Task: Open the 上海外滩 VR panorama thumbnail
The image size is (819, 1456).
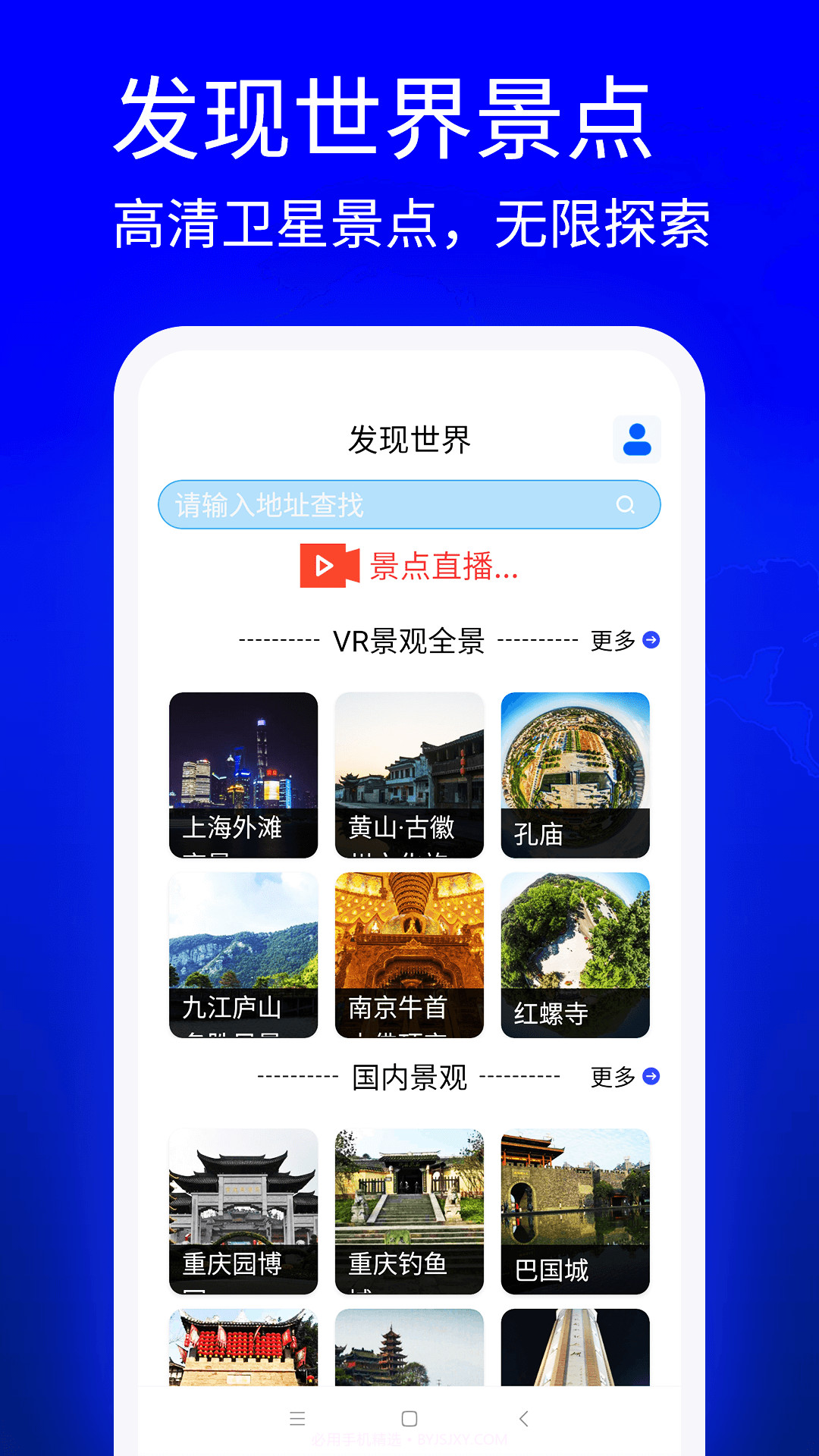Action: point(243,773)
